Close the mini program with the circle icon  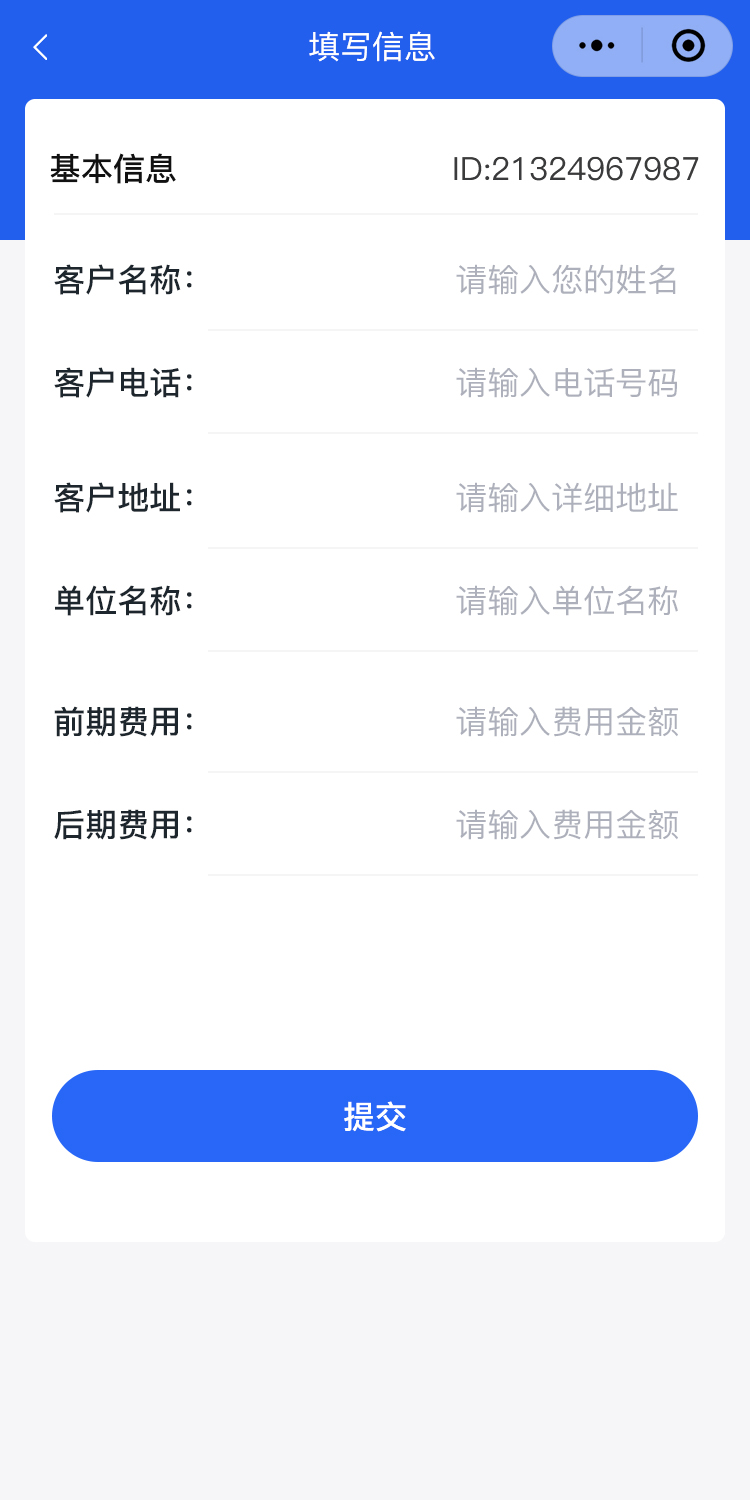[x=688, y=46]
